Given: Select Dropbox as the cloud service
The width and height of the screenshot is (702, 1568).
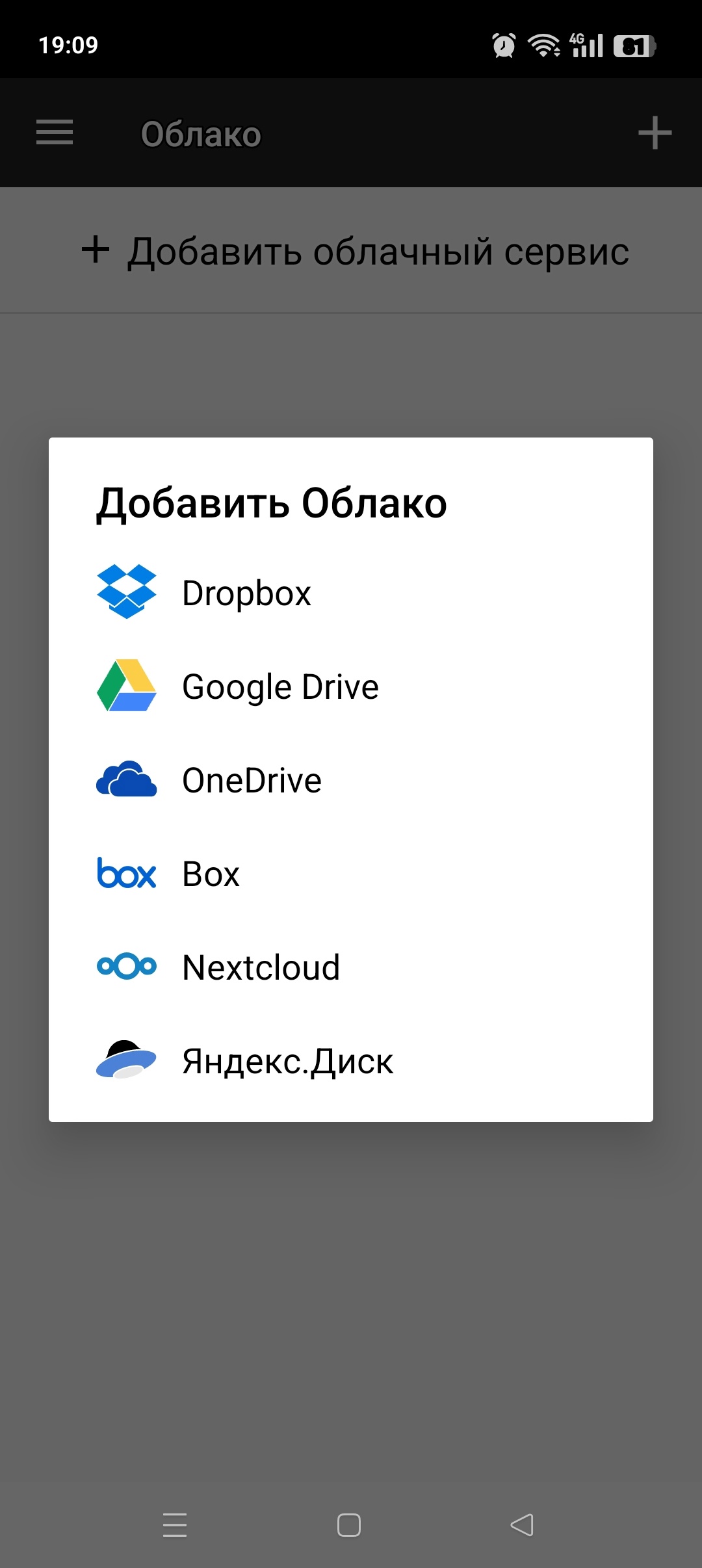Looking at the screenshot, I should [x=247, y=593].
